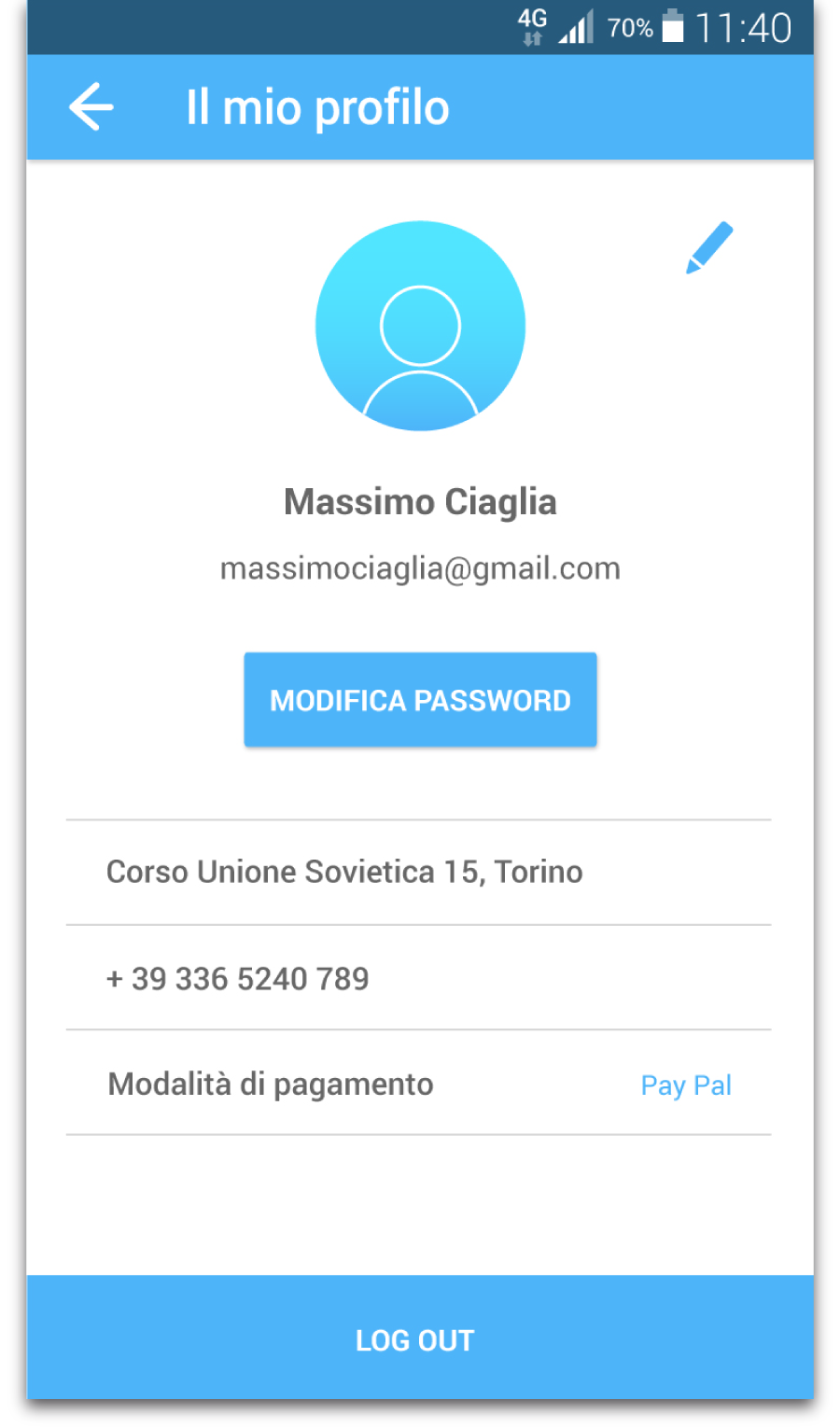Screen dimensions: 840x1428
Task: Open the Modalità di pagamento row
Action: click(x=418, y=1084)
